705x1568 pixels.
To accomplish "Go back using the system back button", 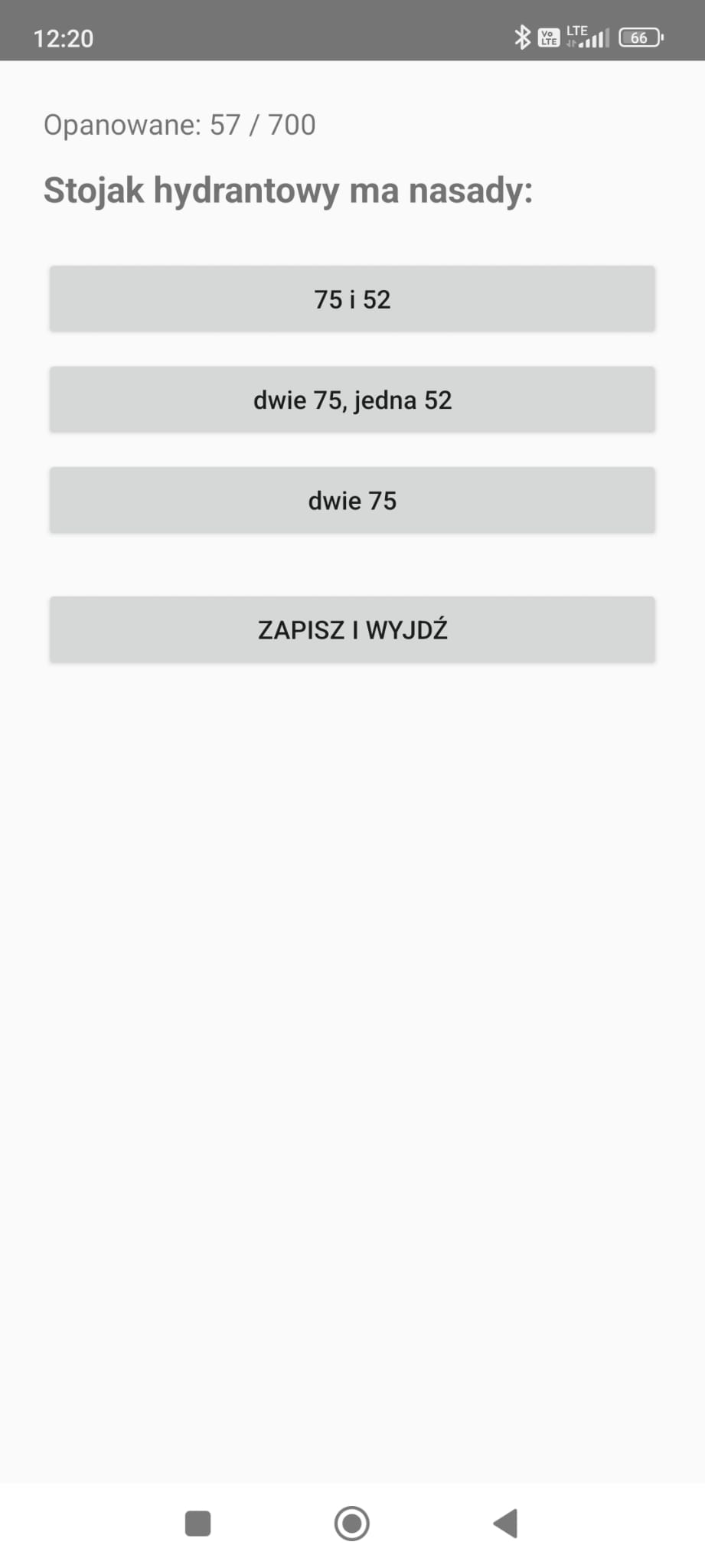I will 505,1523.
